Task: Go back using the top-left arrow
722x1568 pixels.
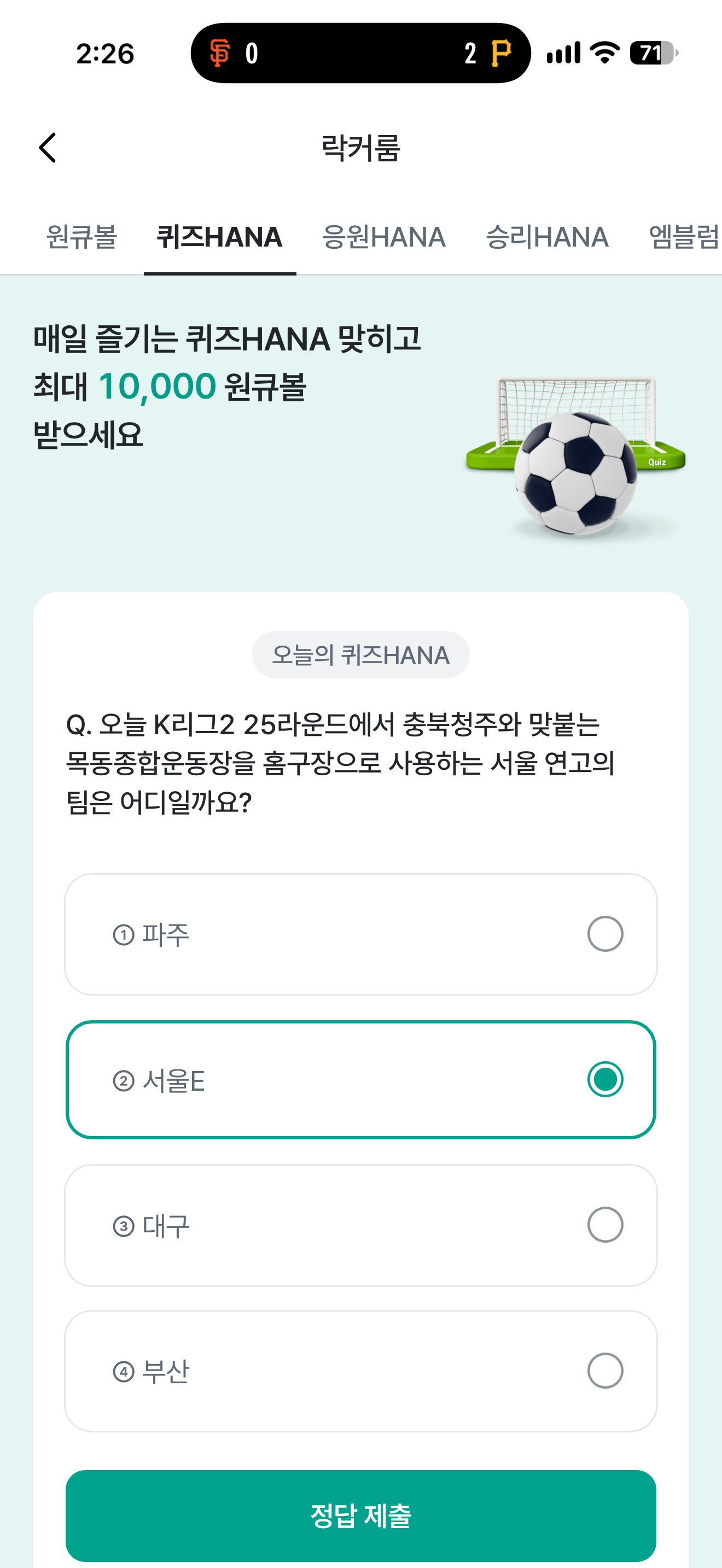Action: (48, 148)
